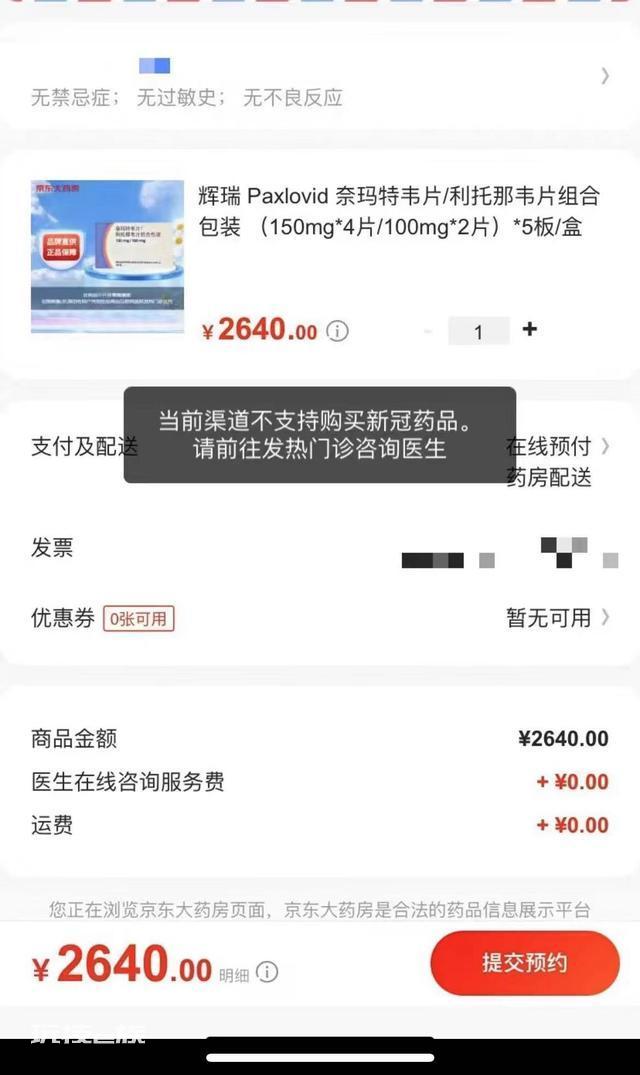Tap the price info icon beside ¥2640.00
The height and width of the screenshot is (1075, 640).
pyautogui.click(x=337, y=331)
